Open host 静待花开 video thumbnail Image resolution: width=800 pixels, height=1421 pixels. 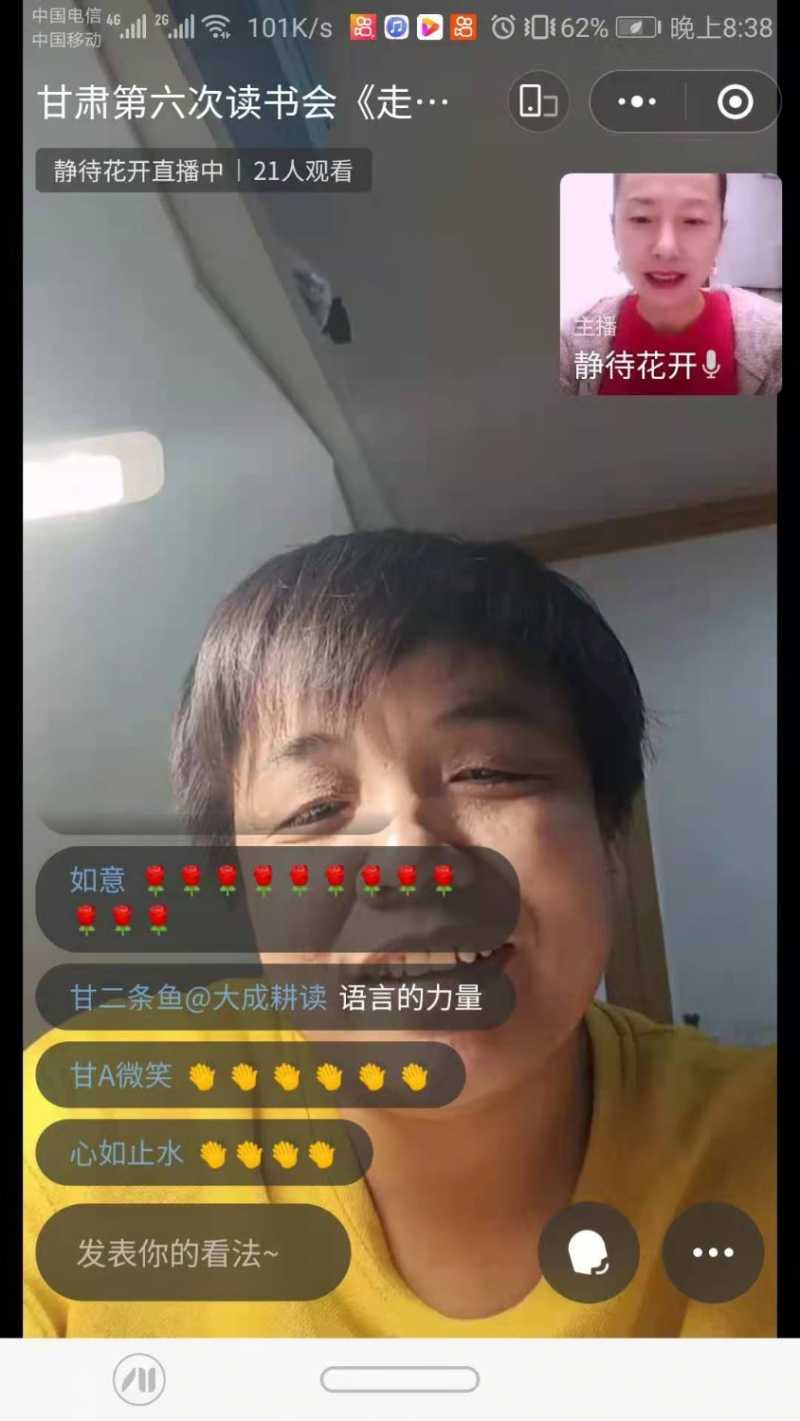point(670,284)
